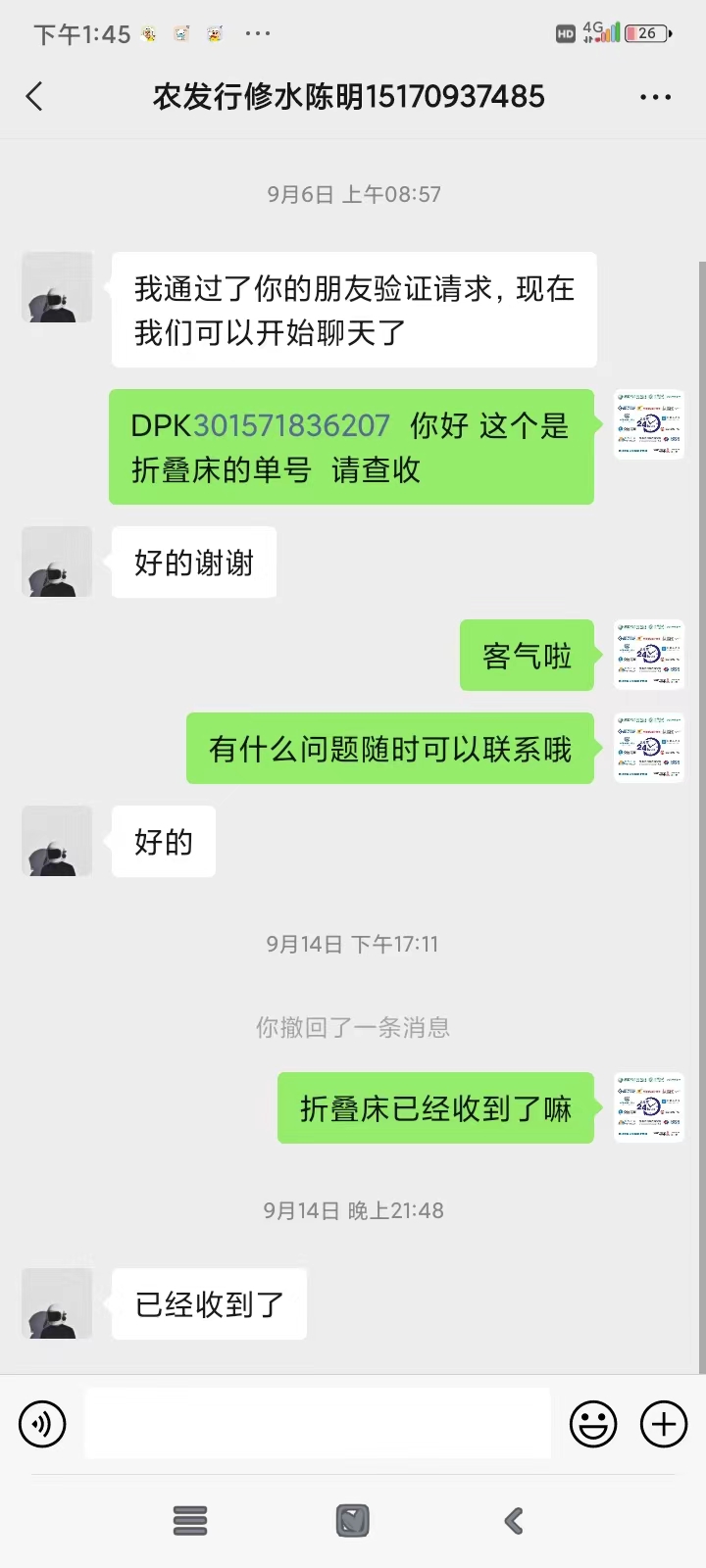Open the system recent apps menu

pyautogui.click(x=190, y=1520)
